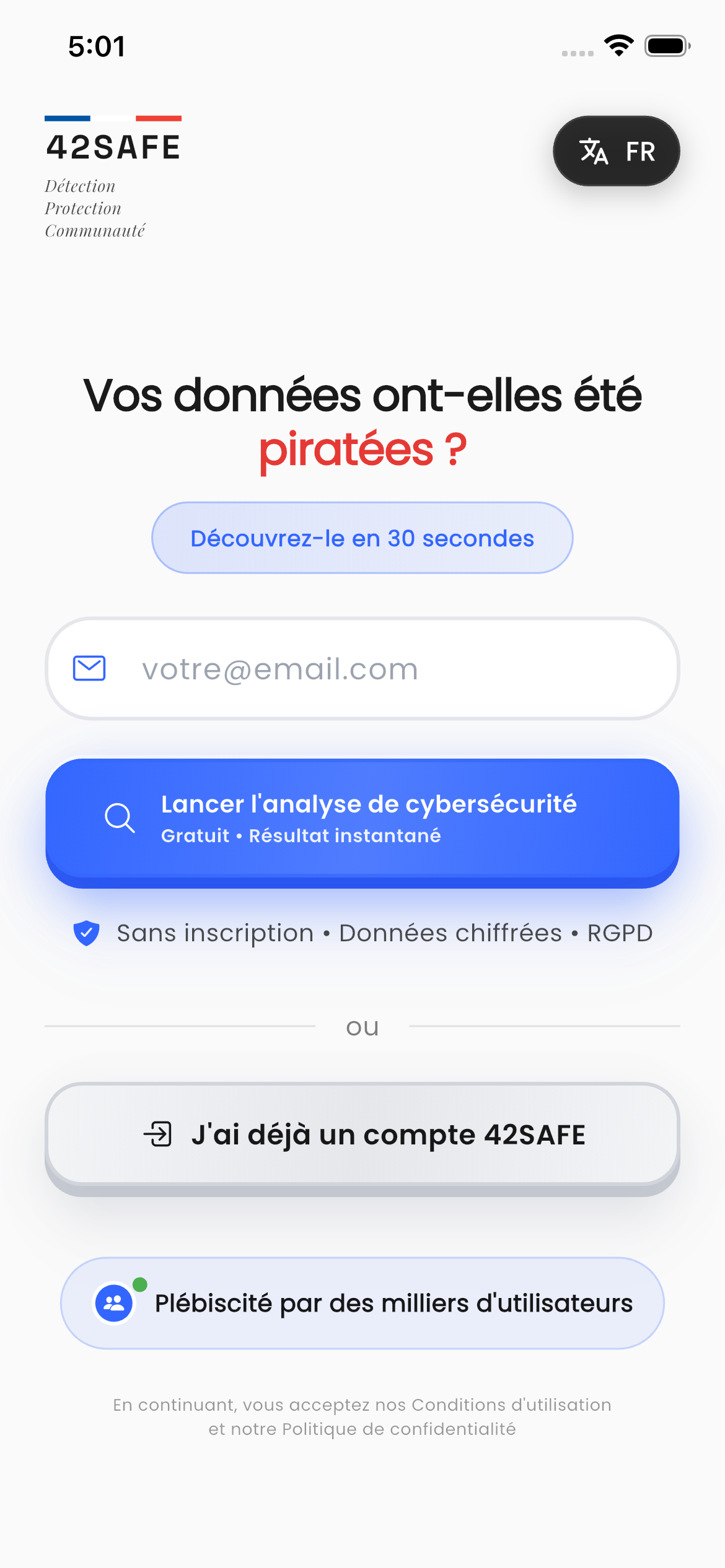
Task: Expand the 'Plébiscité par des milliers d'utilisateurs' badge
Action: coord(362,1302)
